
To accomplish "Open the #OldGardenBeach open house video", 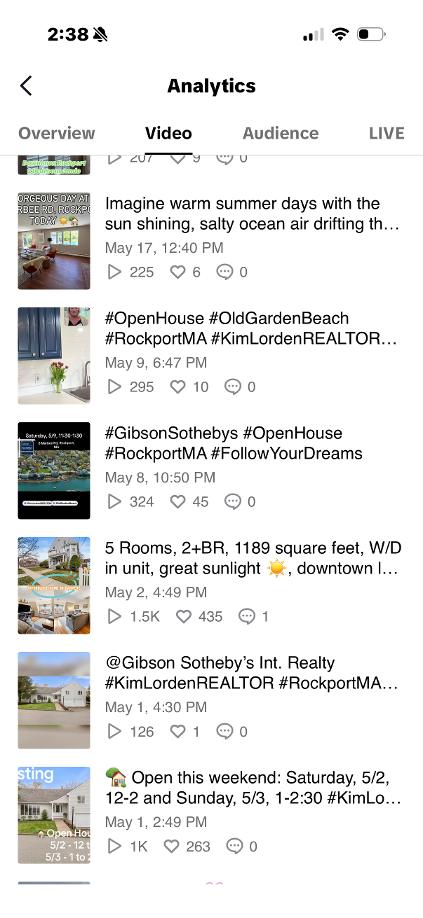I will [211, 355].
